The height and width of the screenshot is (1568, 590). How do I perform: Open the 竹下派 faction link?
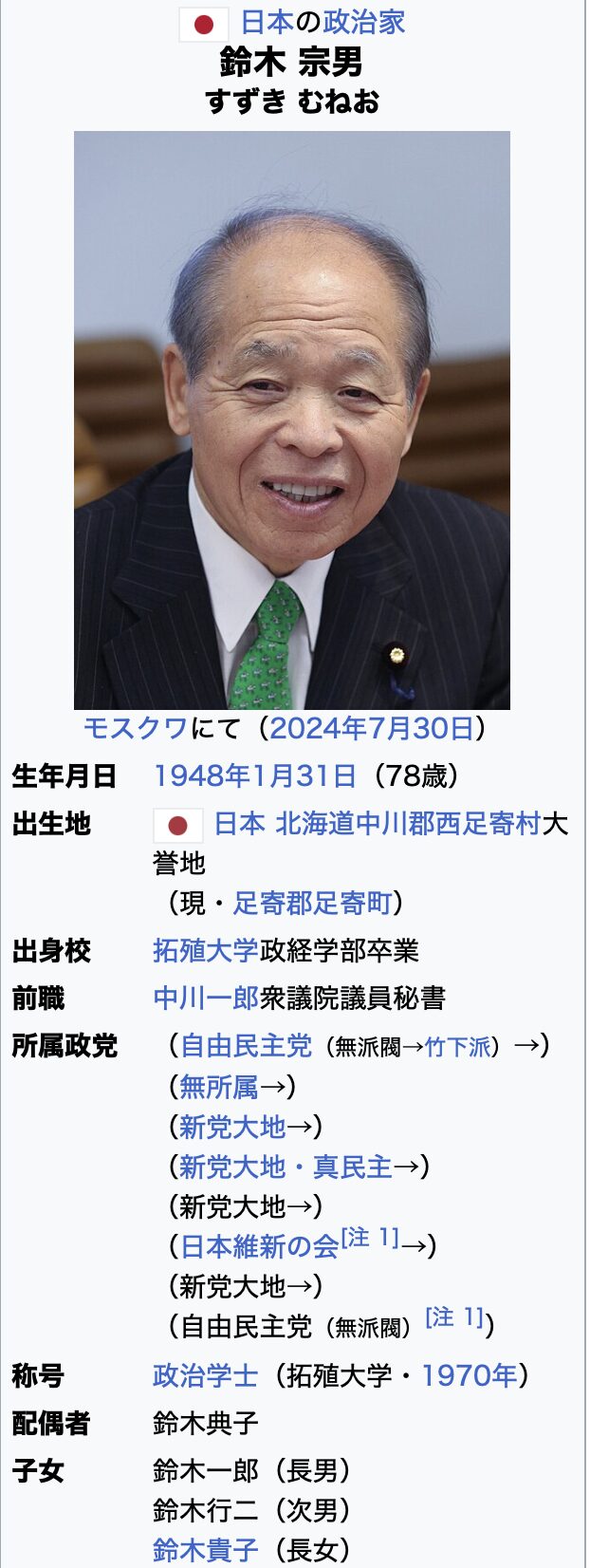click(x=458, y=1046)
